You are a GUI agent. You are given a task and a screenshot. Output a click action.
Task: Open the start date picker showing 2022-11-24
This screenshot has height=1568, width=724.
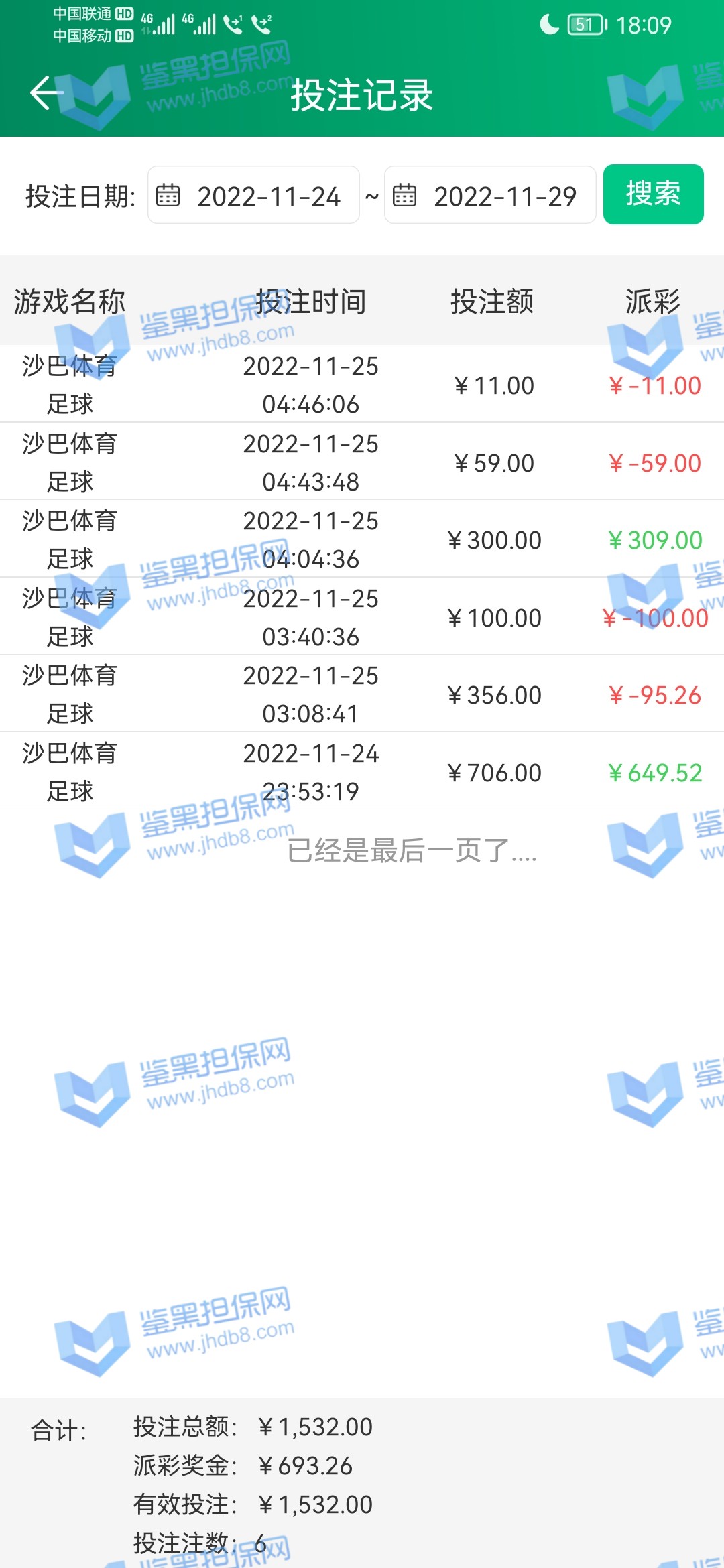tap(253, 196)
